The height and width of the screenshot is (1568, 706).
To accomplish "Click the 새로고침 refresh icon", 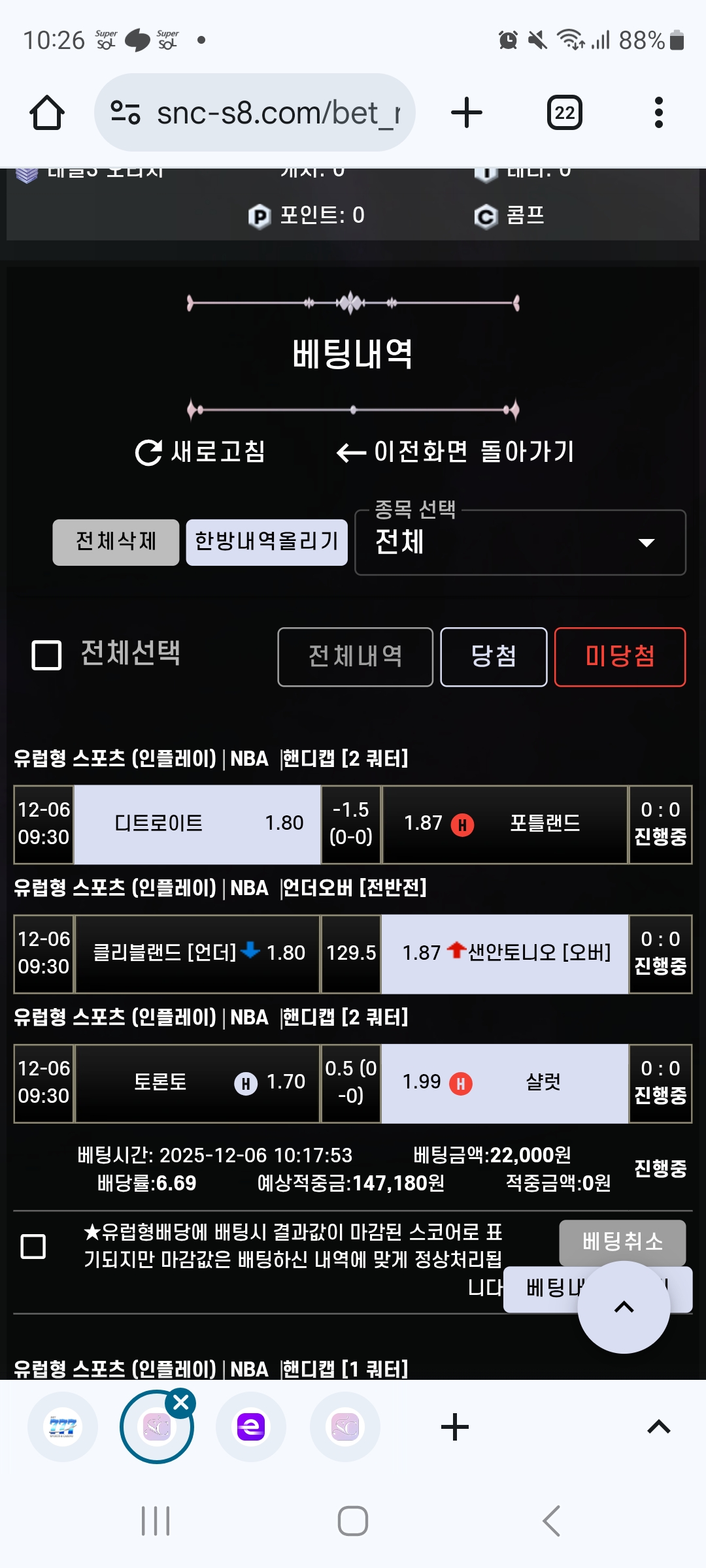I will pos(149,452).
